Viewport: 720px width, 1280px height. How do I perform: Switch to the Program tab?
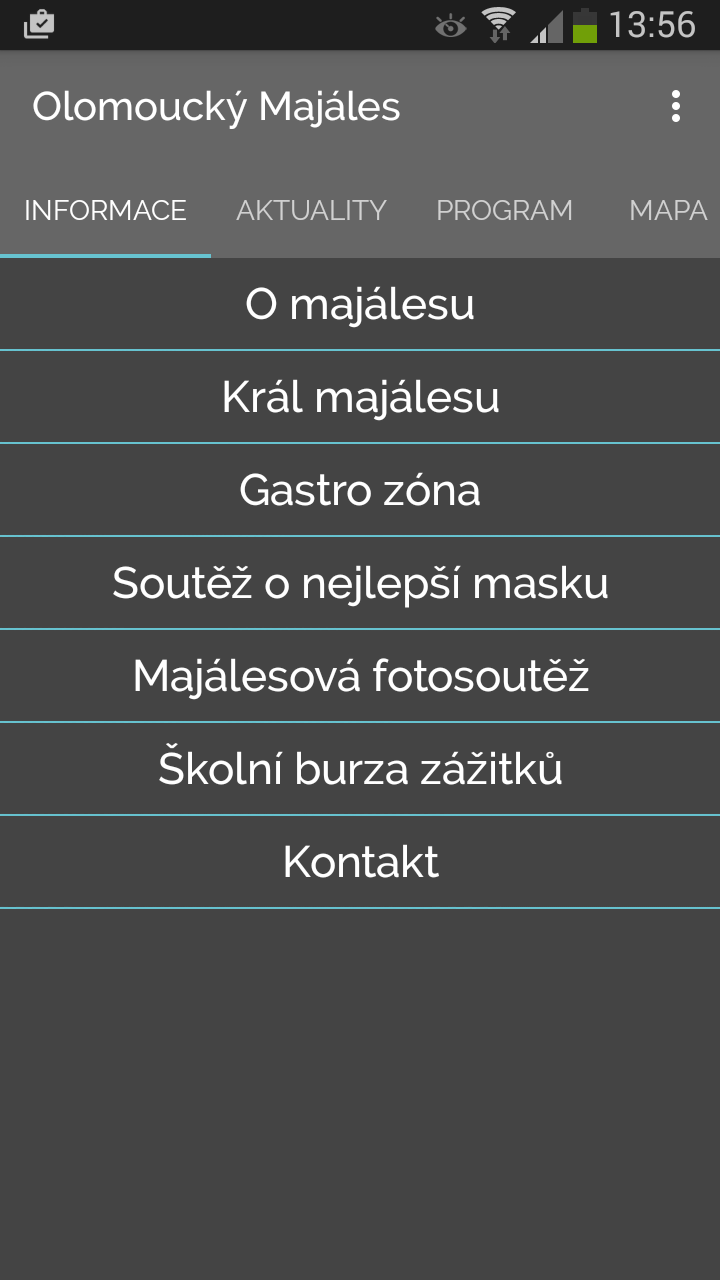(x=504, y=211)
